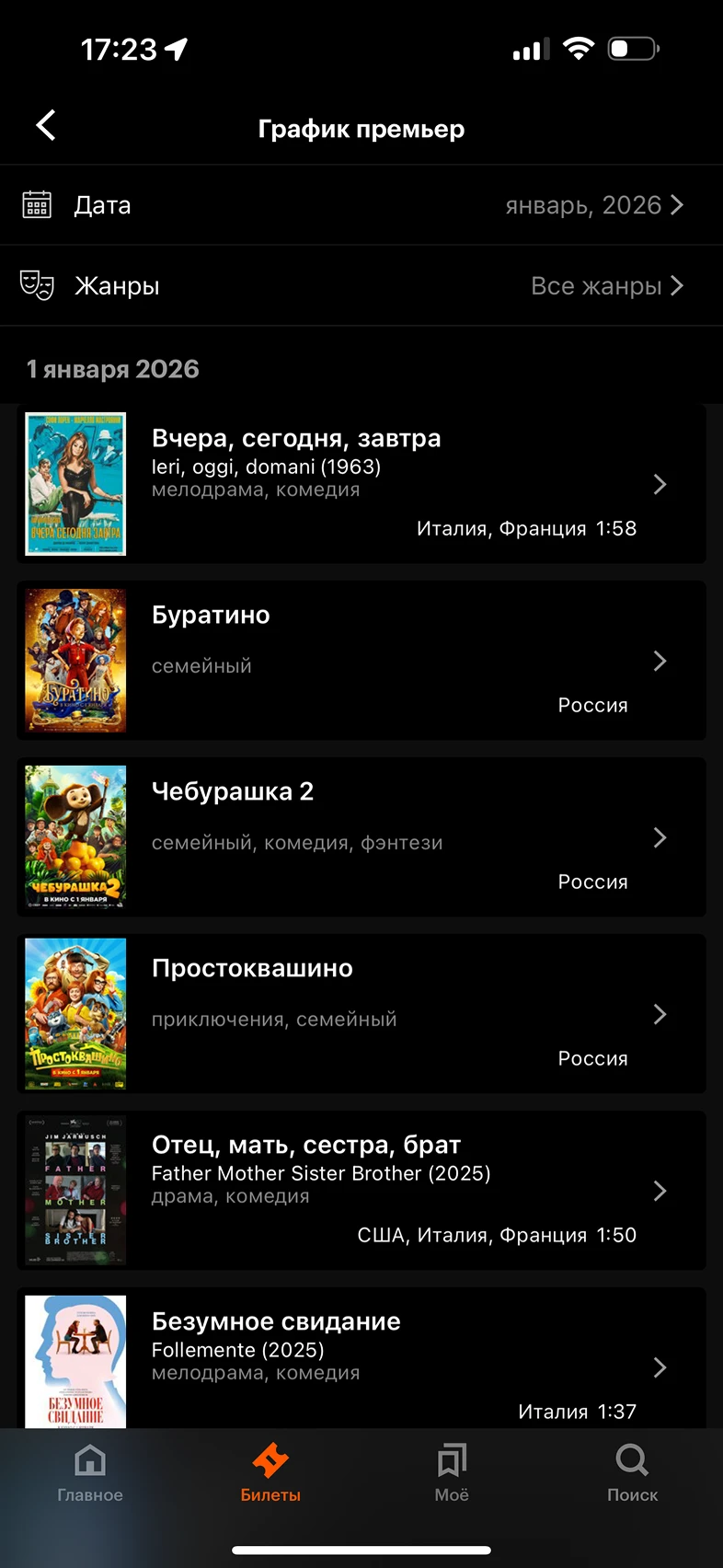This screenshot has width=723, height=1568.
Task: Open the Простоквашино movie page
Action: 361,1014
